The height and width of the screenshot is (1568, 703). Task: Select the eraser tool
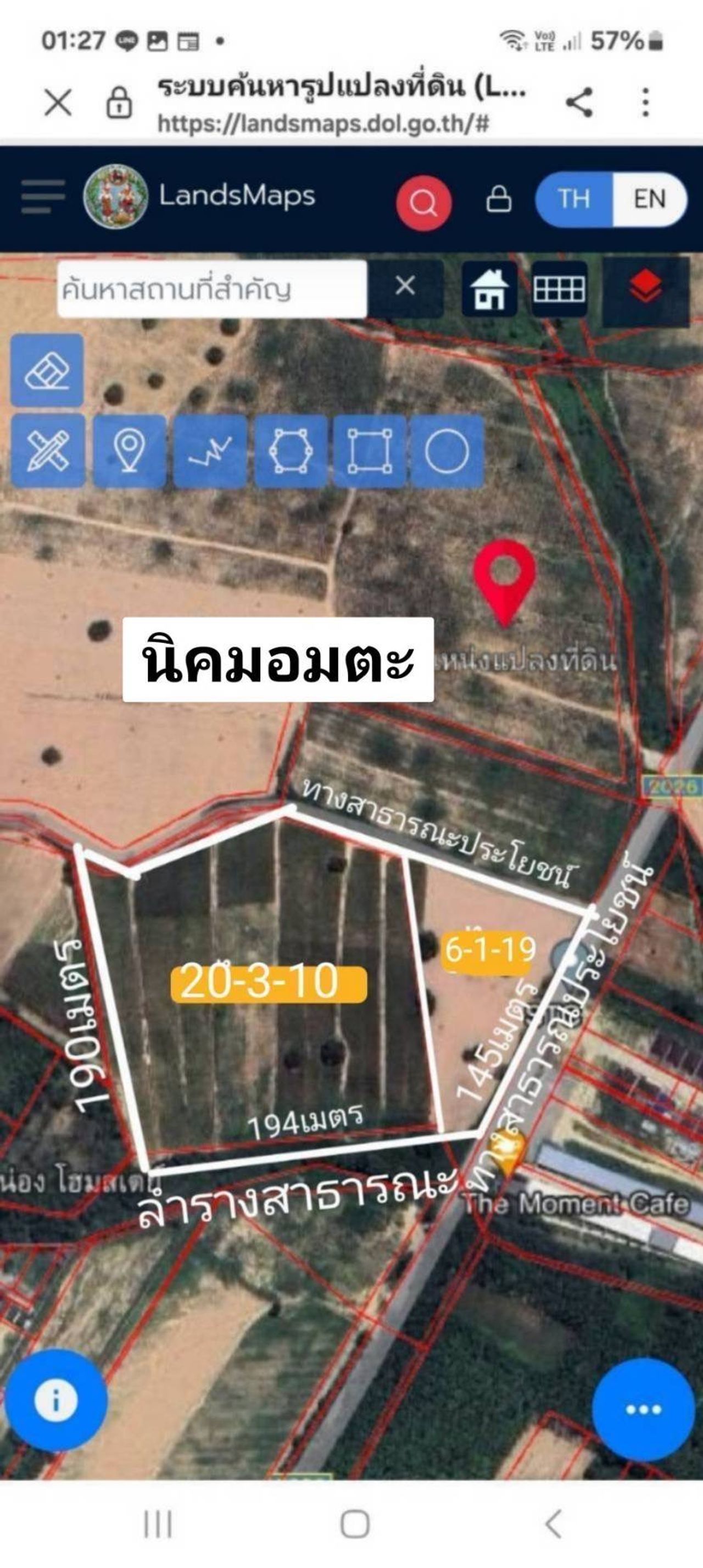(x=47, y=370)
